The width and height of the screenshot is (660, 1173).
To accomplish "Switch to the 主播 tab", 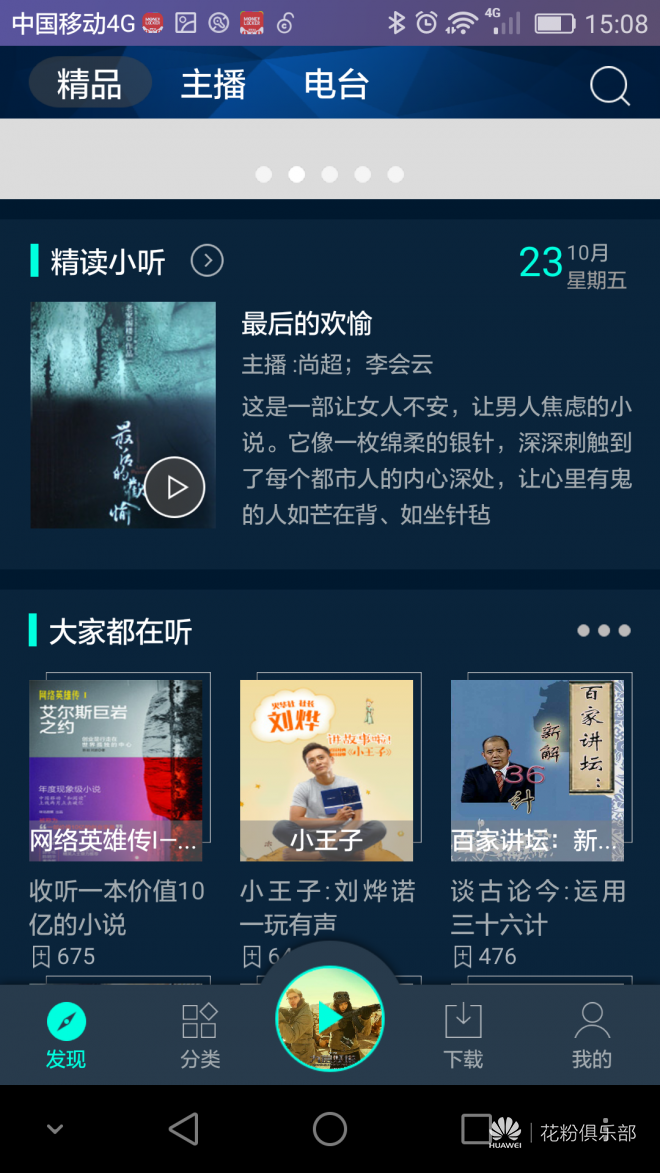I will pyautogui.click(x=213, y=84).
